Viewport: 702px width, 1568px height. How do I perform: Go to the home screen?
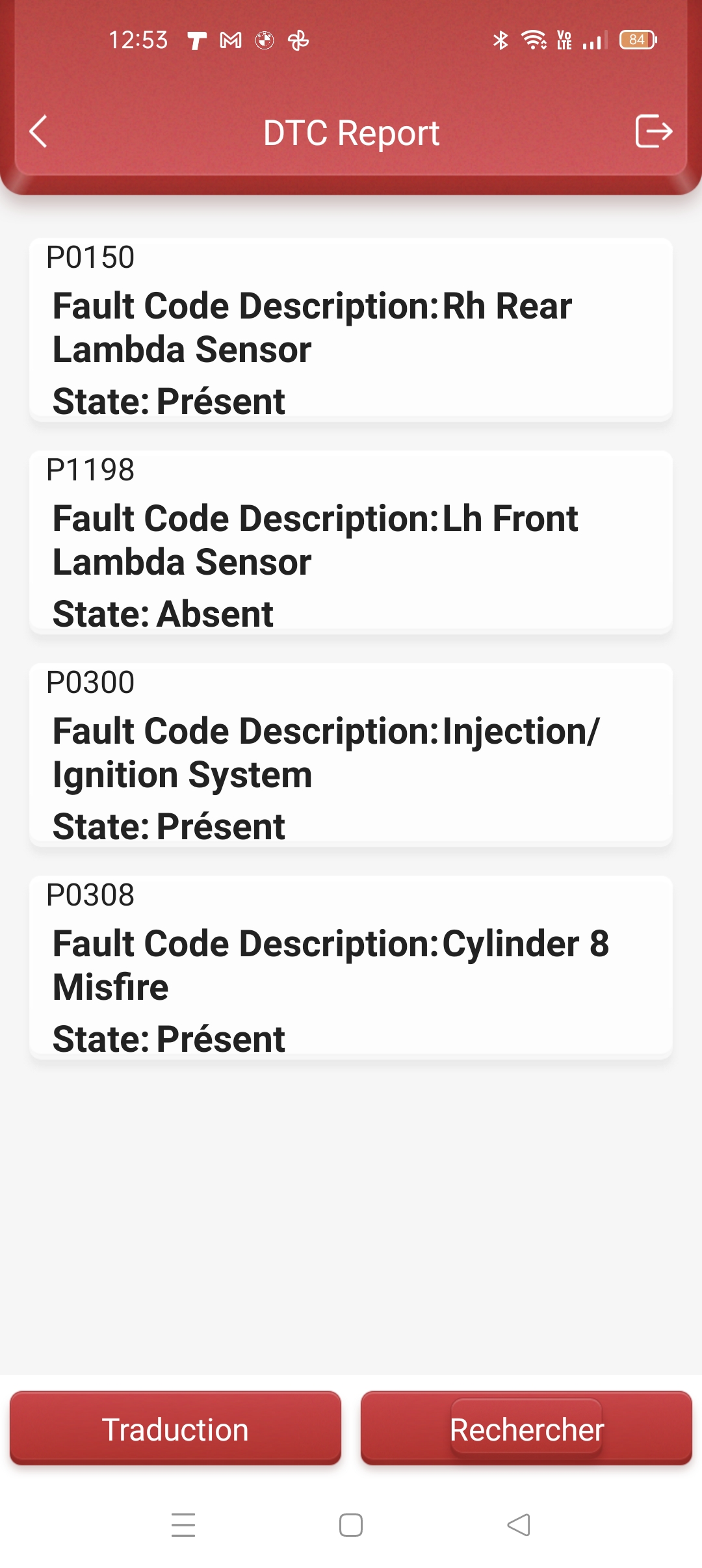351,1525
